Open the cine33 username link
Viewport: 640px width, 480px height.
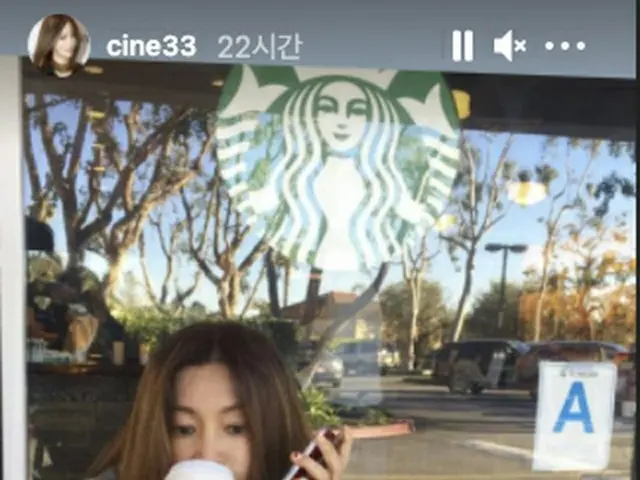(x=150, y=46)
